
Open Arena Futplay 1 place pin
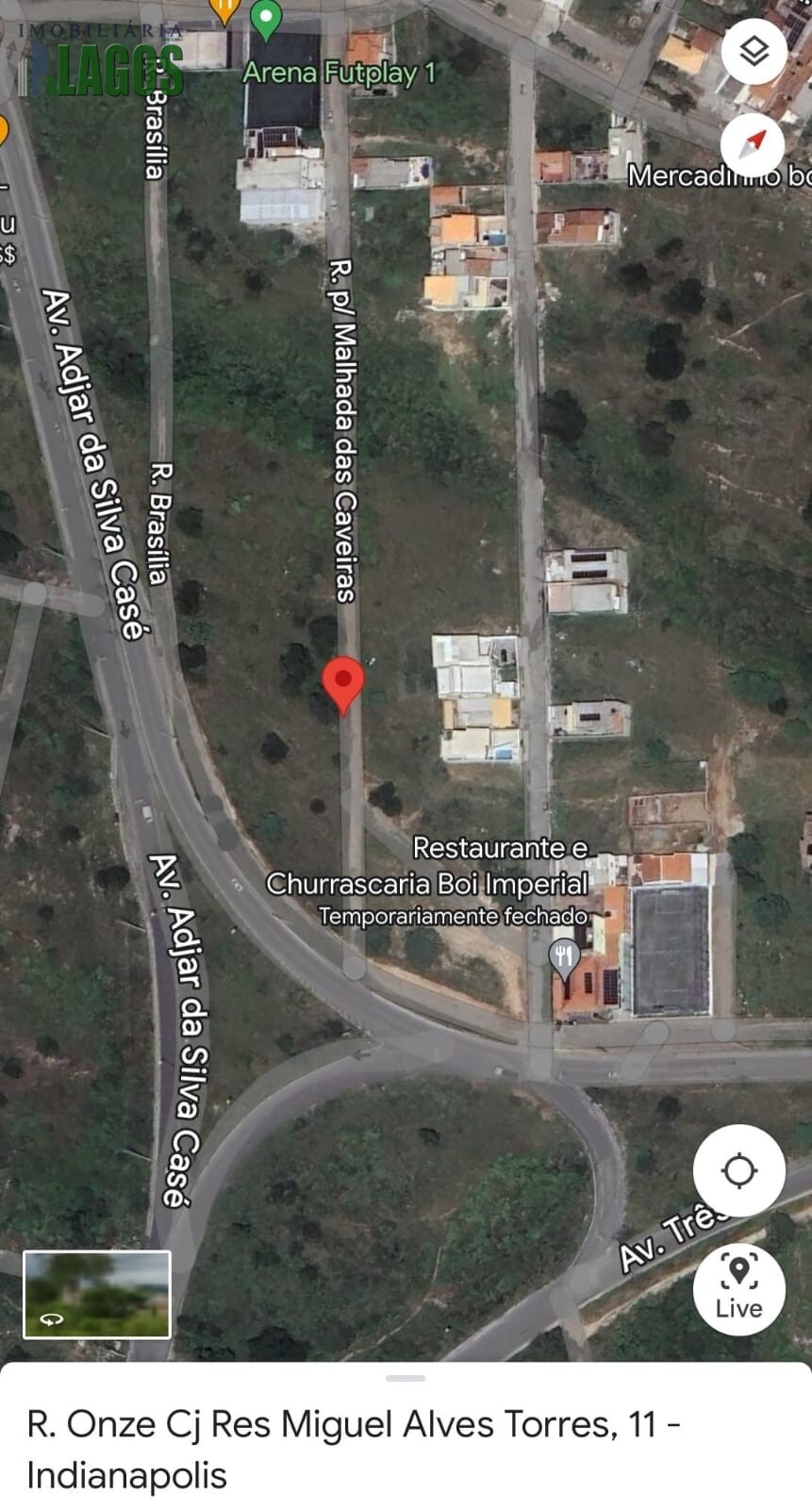point(267,19)
